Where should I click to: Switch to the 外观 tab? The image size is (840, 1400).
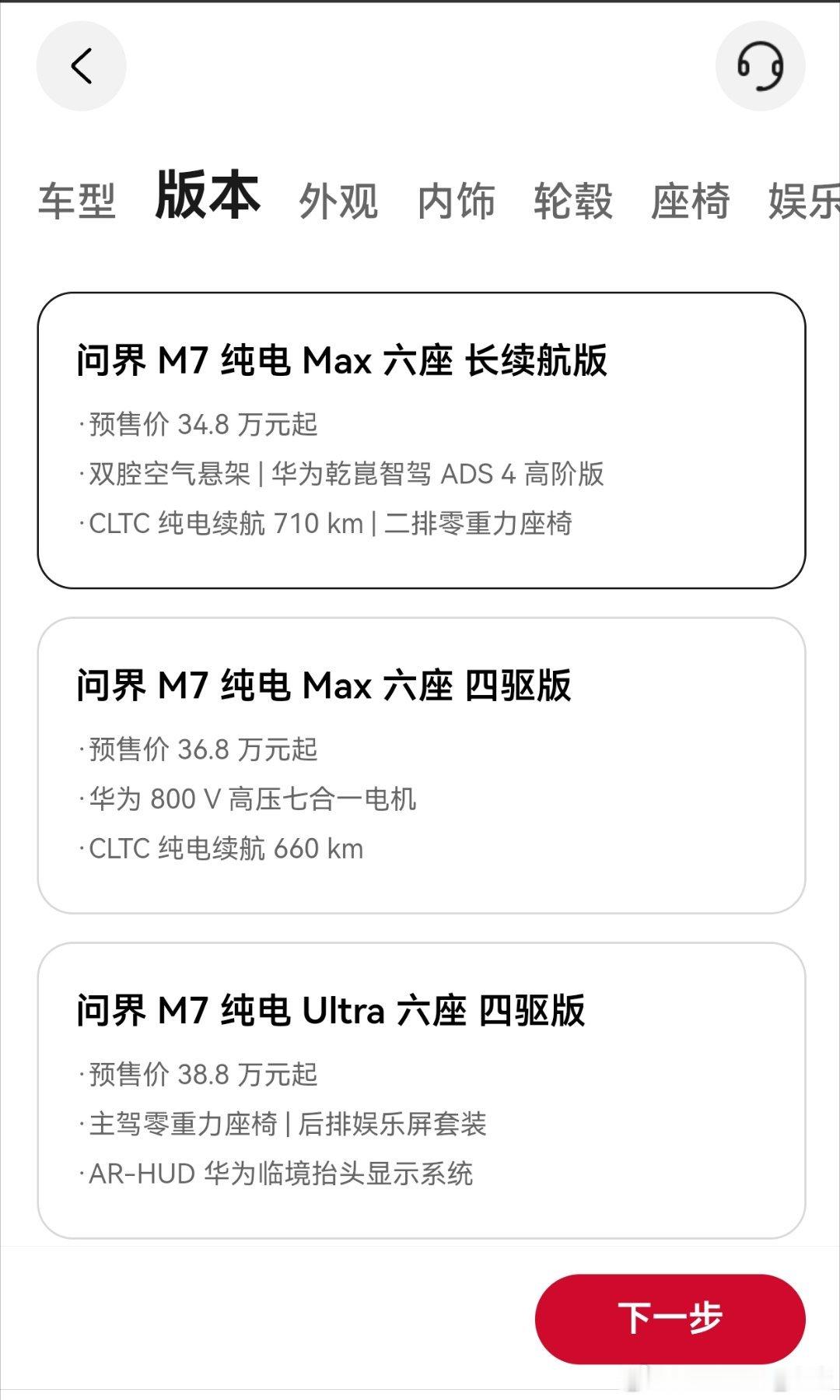point(338,201)
